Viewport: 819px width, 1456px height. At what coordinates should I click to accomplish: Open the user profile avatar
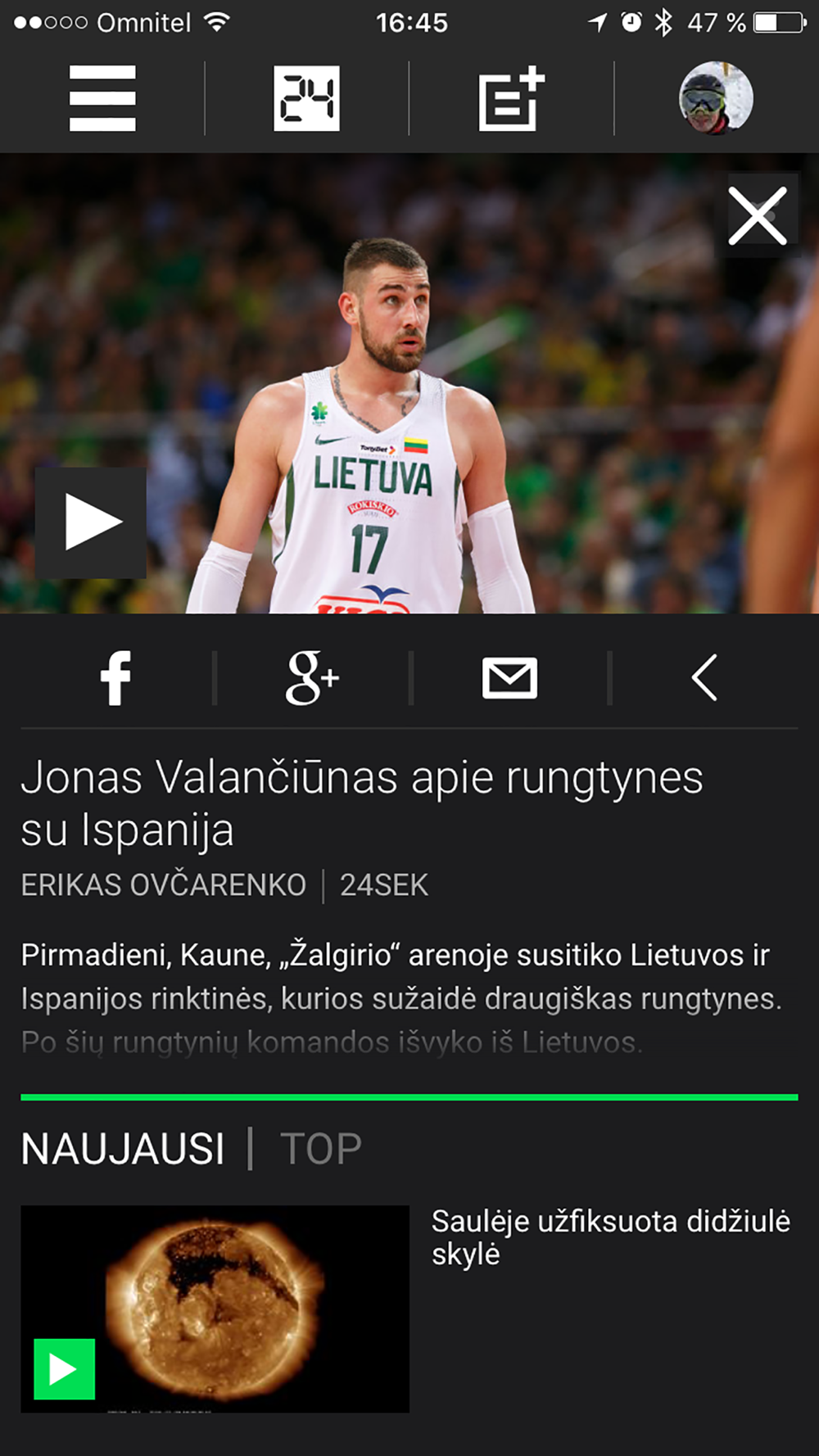[716, 98]
